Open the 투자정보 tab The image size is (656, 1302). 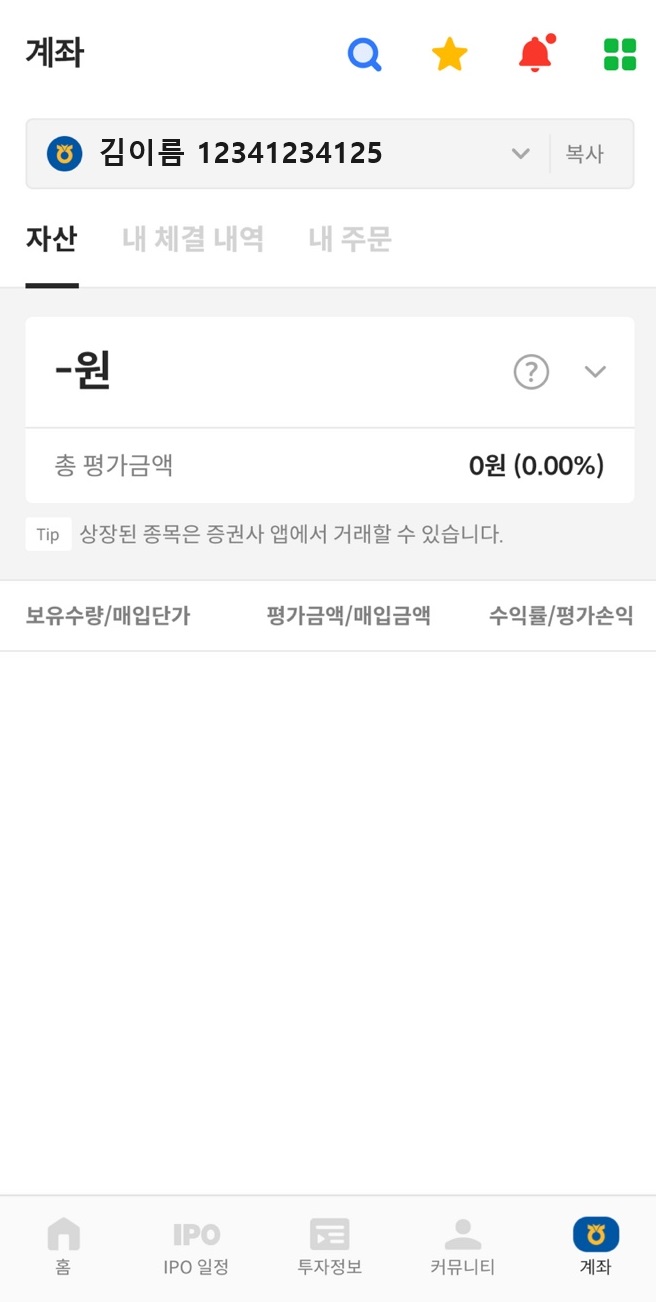330,1246
